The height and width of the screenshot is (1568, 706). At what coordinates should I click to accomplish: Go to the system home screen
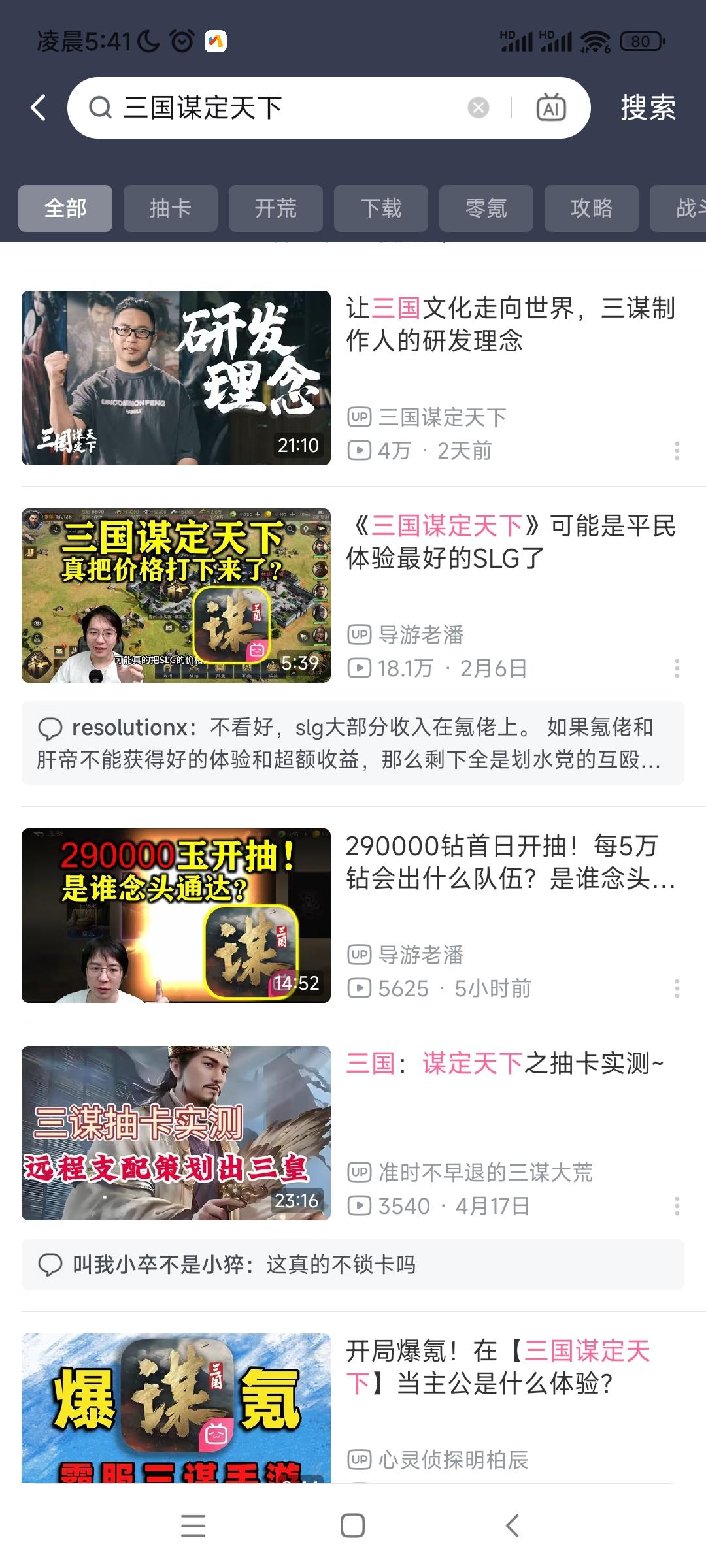[352, 1526]
